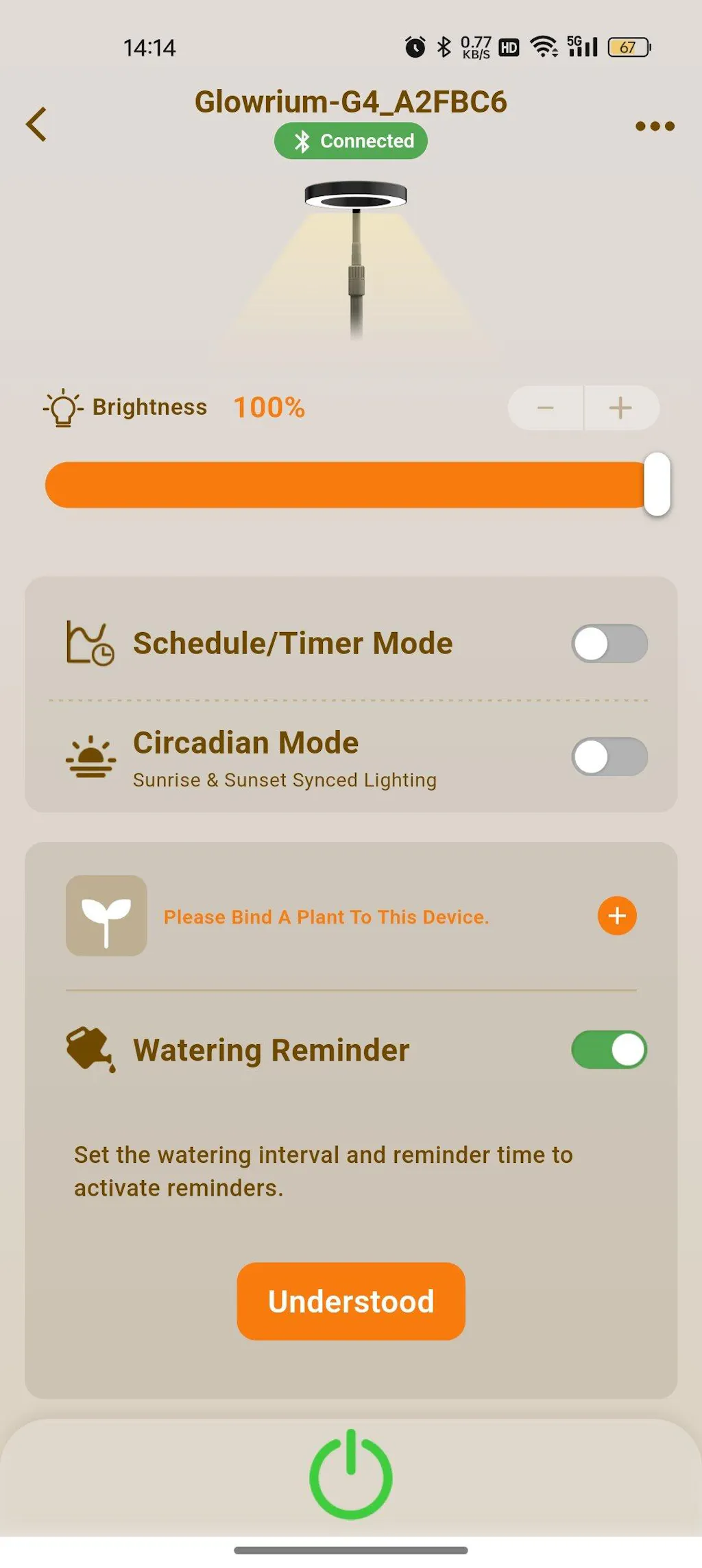
Task: Enable Schedule/Timer Mode
Action: click(x=609, y=644)
